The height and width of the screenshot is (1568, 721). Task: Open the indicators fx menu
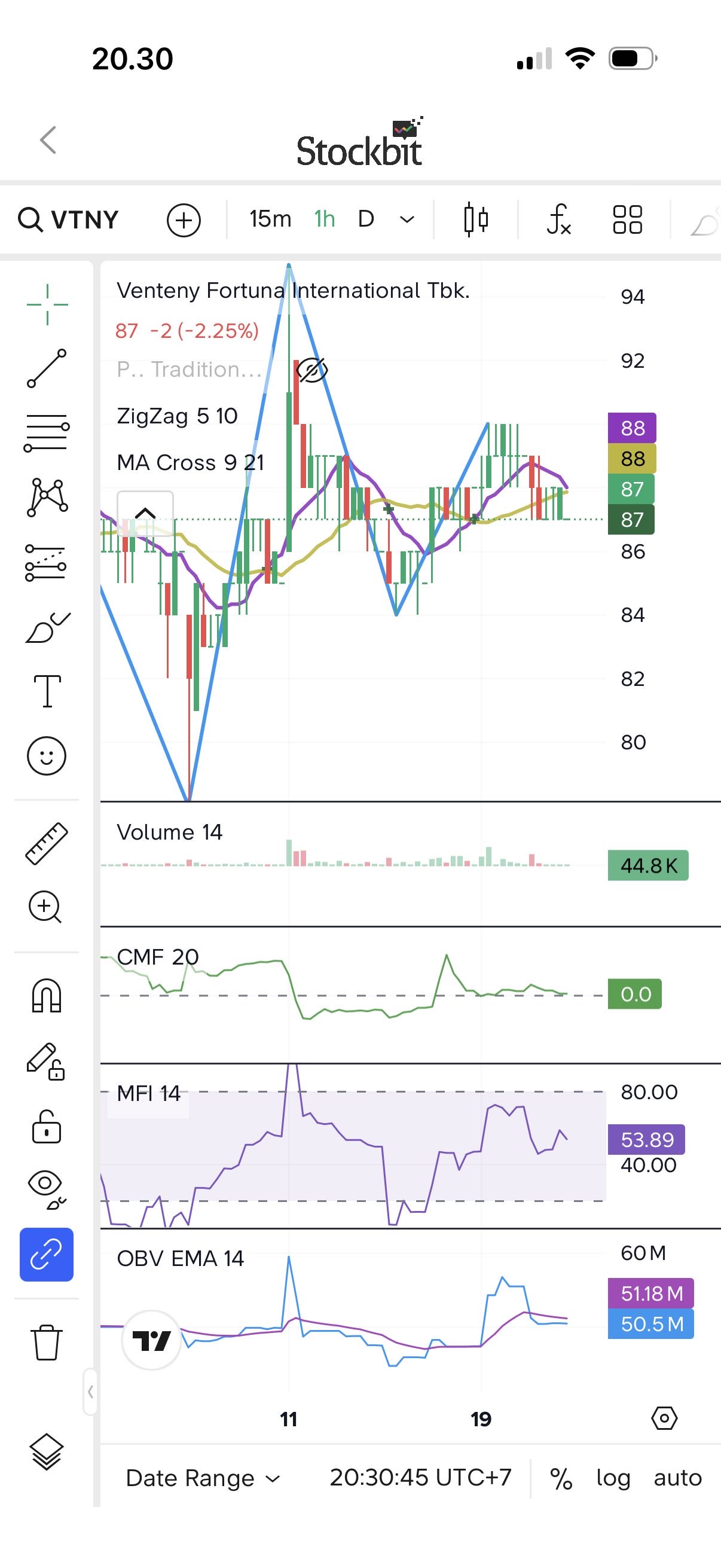point(558,219)
